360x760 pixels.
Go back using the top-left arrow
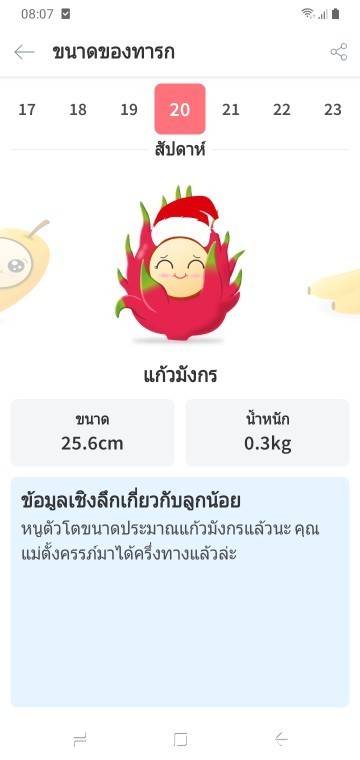coord(24,52)
